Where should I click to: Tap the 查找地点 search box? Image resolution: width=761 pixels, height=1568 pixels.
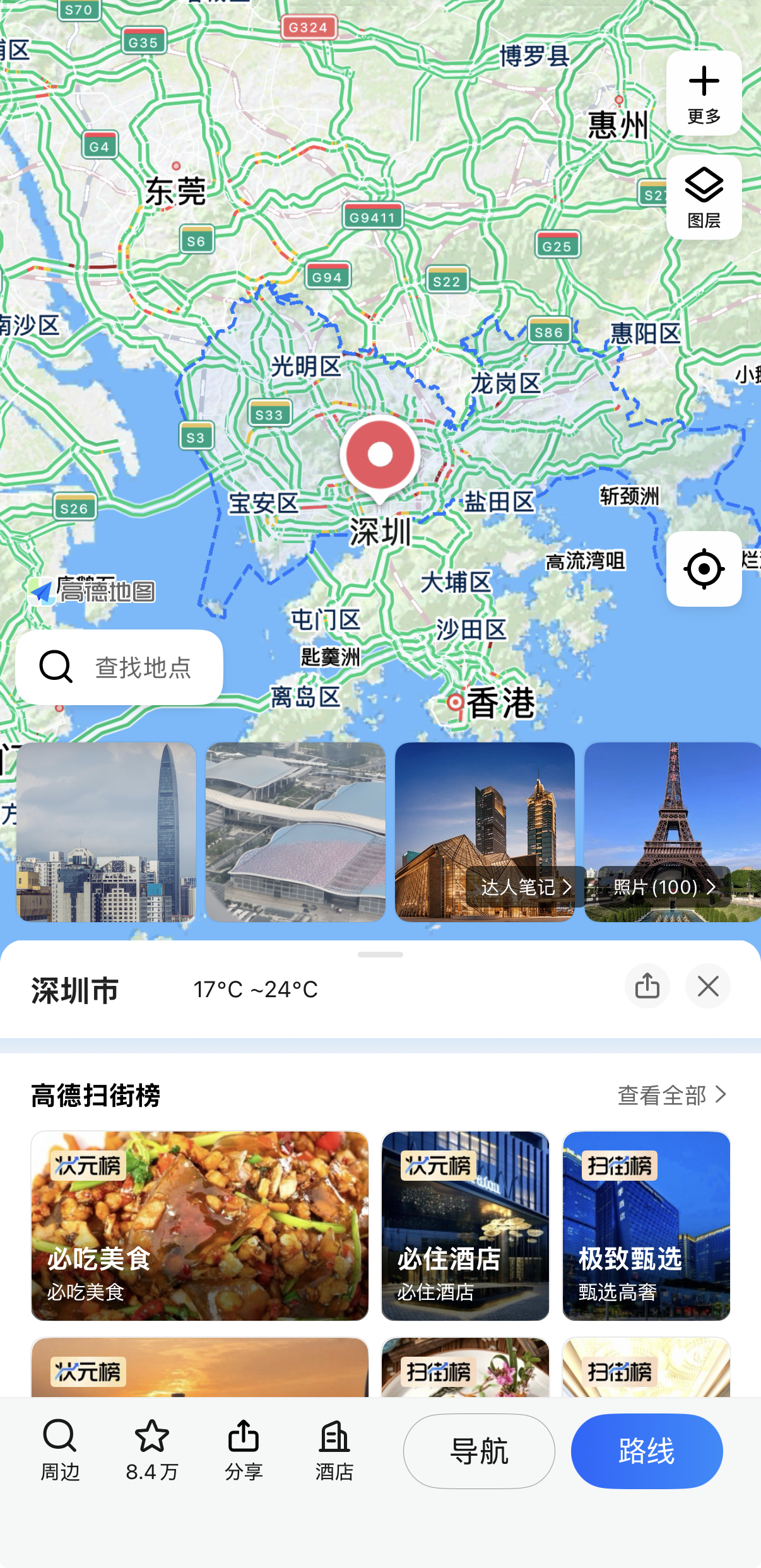click(120, 667)
